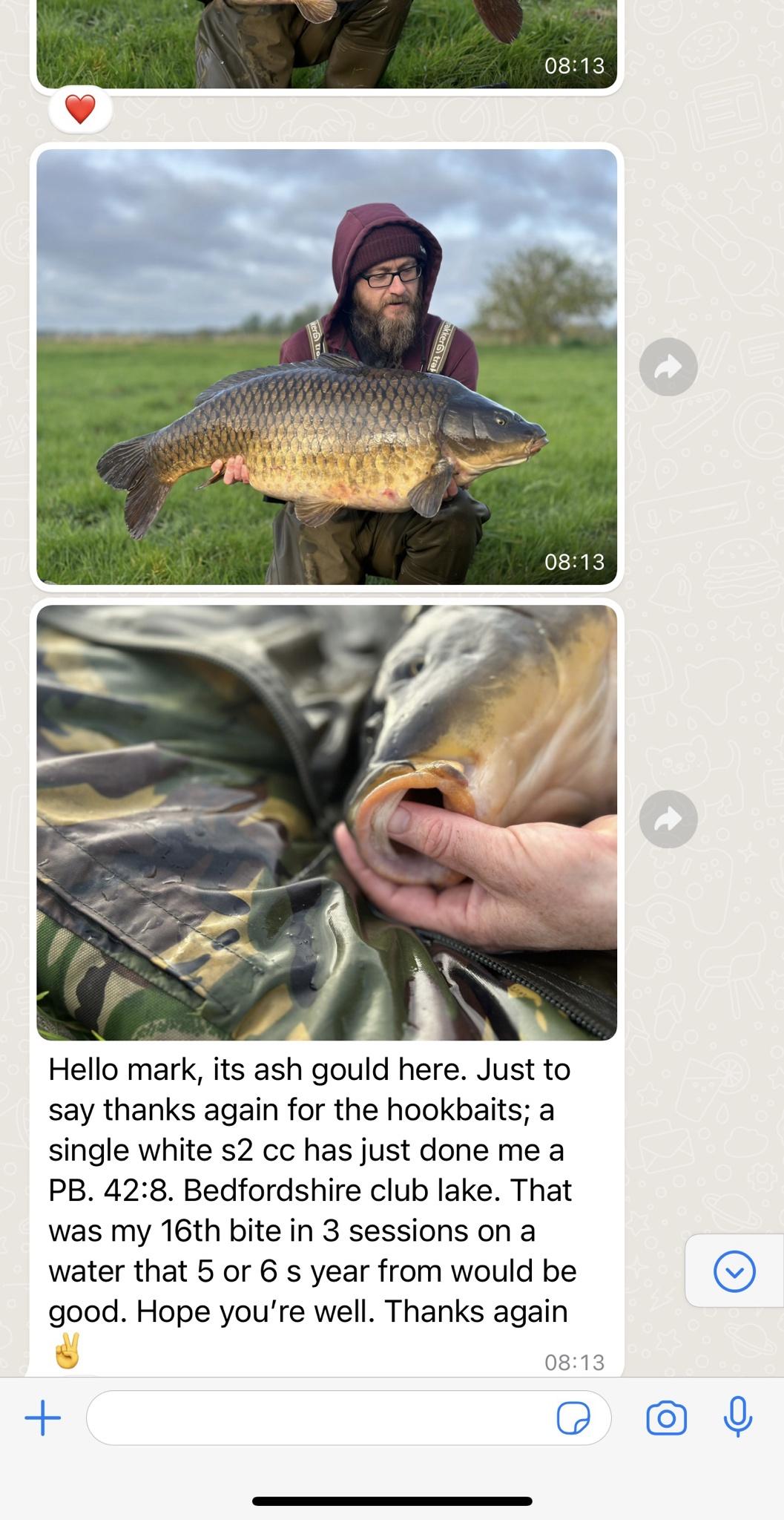Jump to the latest message with the down arrow
784x1520 pixels.
click(x=734, y=1271)
